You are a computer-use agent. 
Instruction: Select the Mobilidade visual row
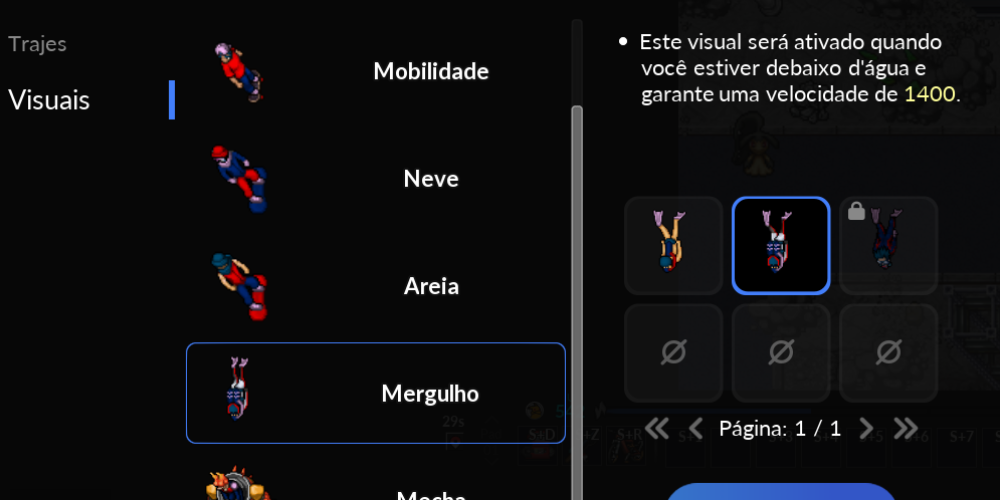tap(375, 71)
